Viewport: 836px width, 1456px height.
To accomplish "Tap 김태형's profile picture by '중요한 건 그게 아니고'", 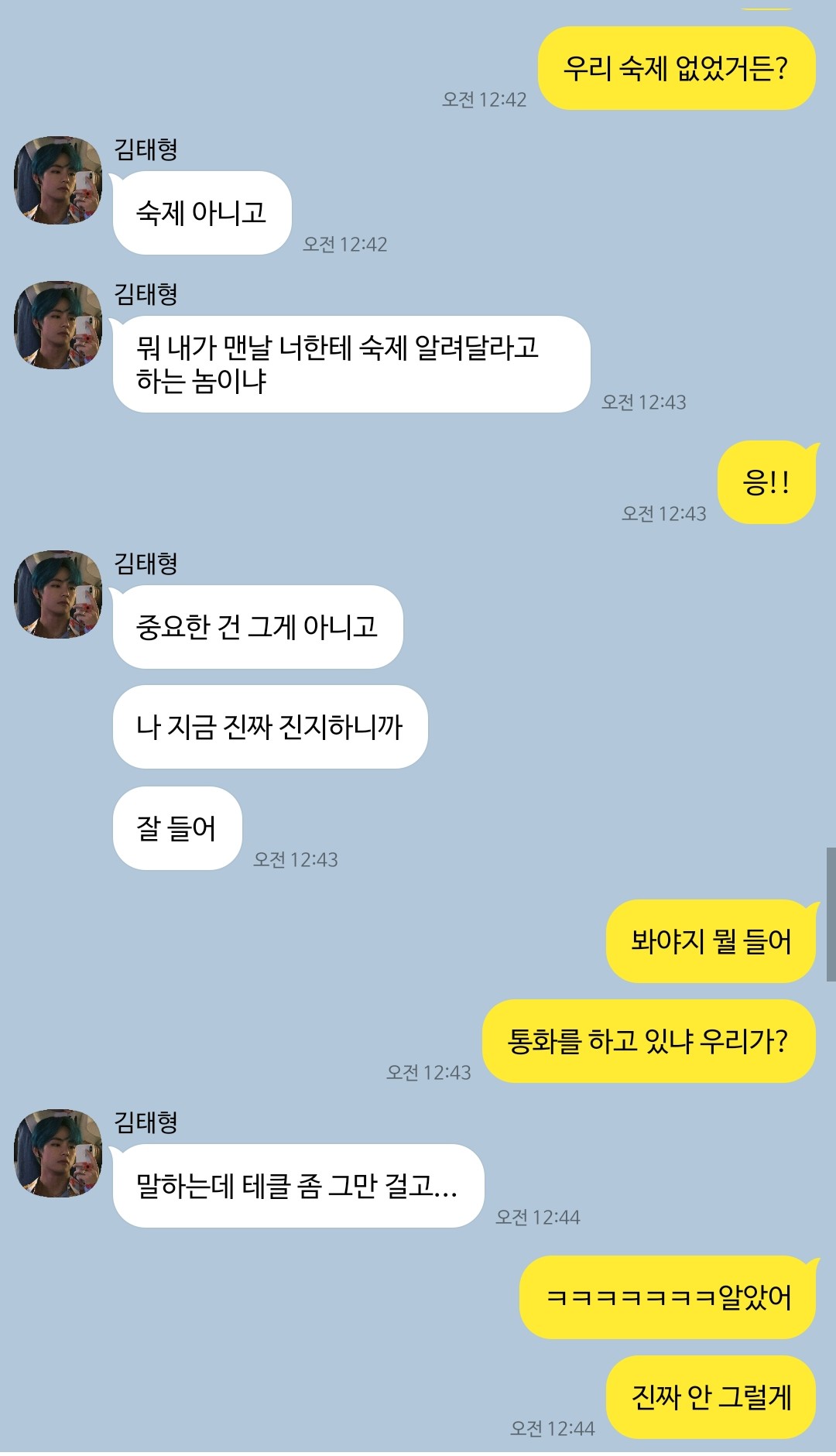I will click(x=58, y=594).
